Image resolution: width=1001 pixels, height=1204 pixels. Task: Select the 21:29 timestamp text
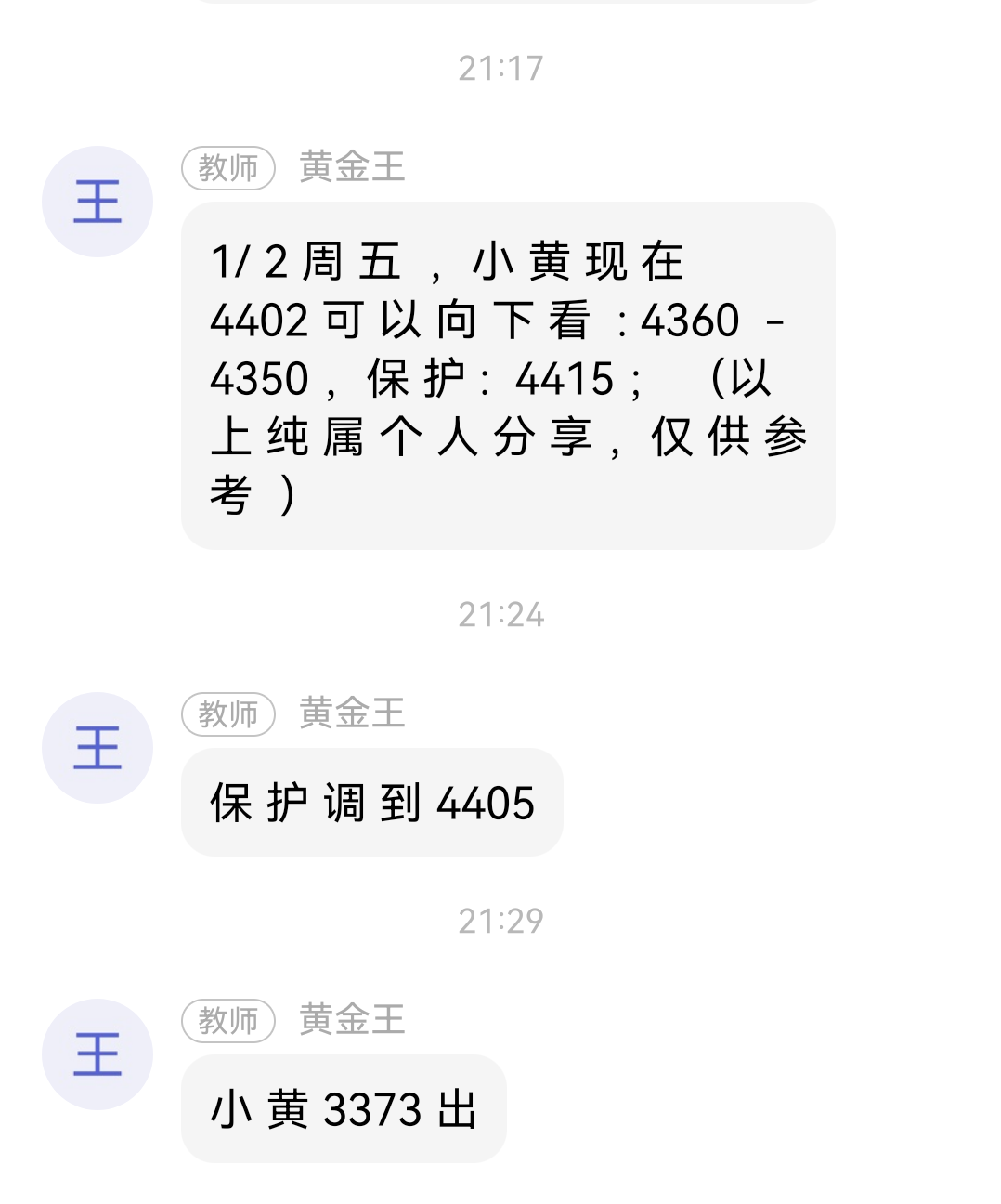coord(501,919)
